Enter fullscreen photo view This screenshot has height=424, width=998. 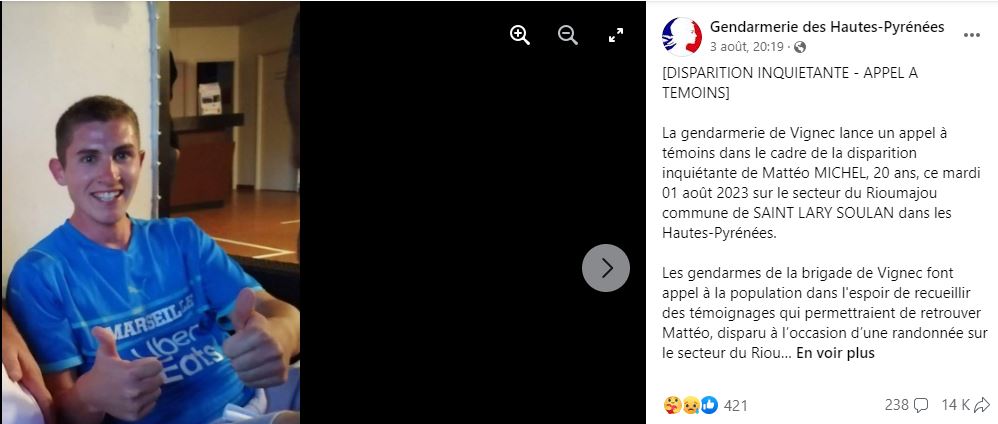tap(616, 35)
